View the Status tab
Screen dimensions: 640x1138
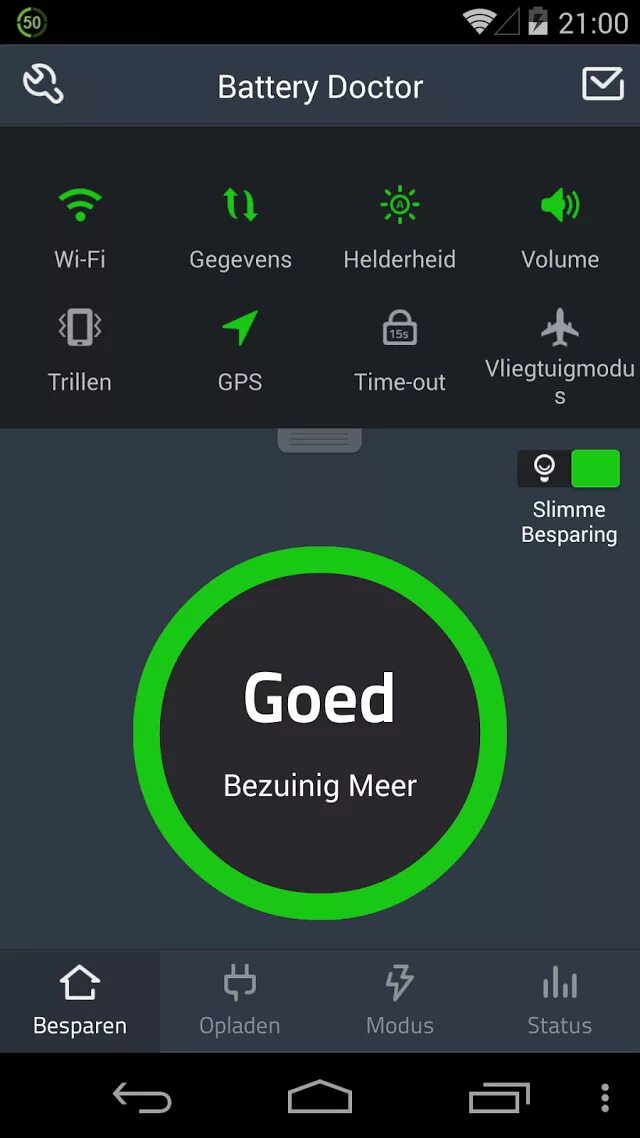(560, 1000)
